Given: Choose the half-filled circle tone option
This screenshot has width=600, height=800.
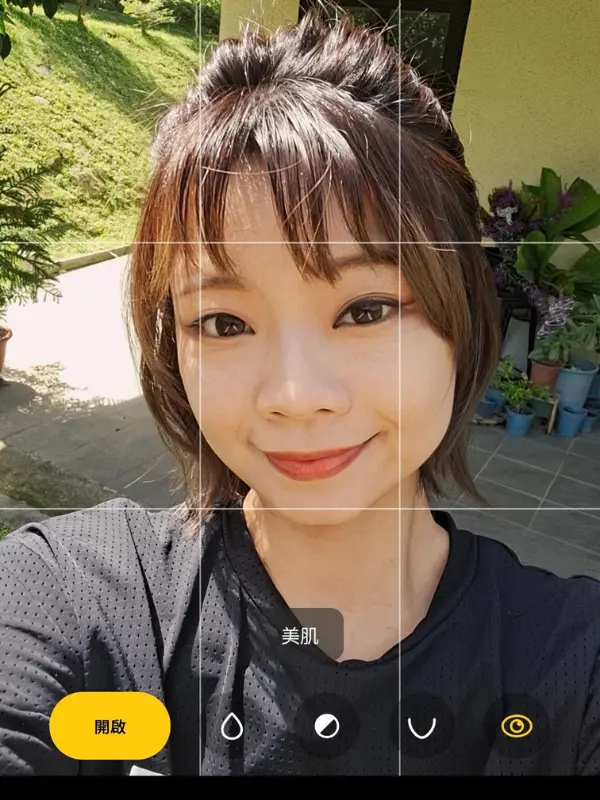Looking at the screenshot, I should (326, 726).
